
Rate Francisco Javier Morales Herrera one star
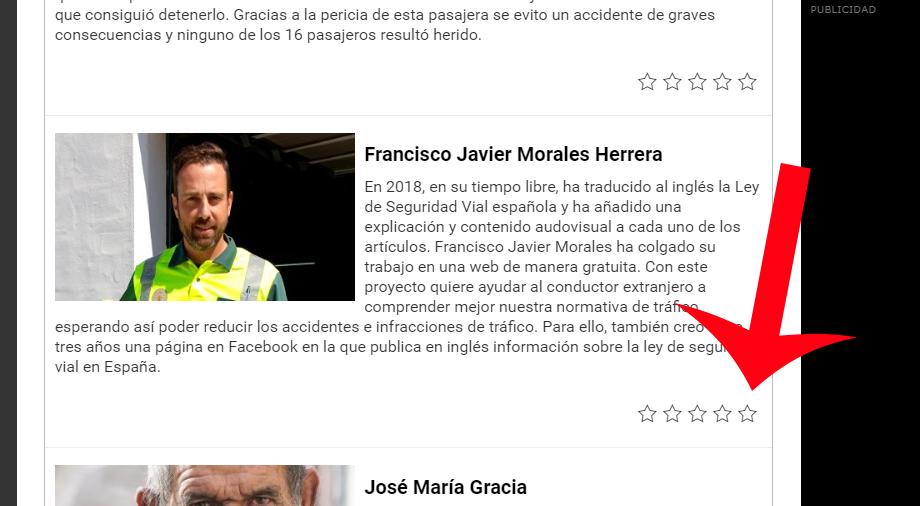point(647,414)
